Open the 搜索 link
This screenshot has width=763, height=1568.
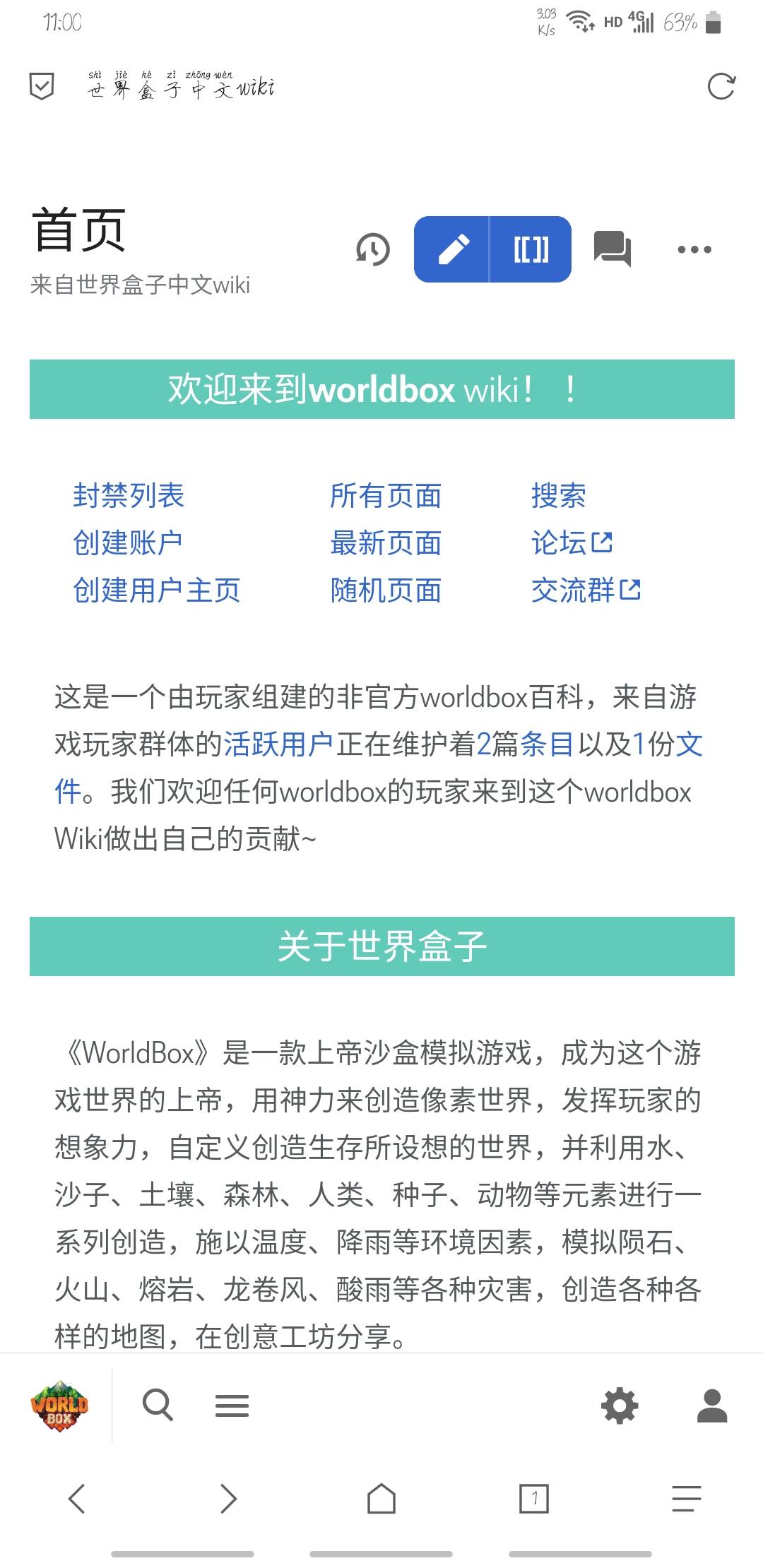[x=558, y=495]
